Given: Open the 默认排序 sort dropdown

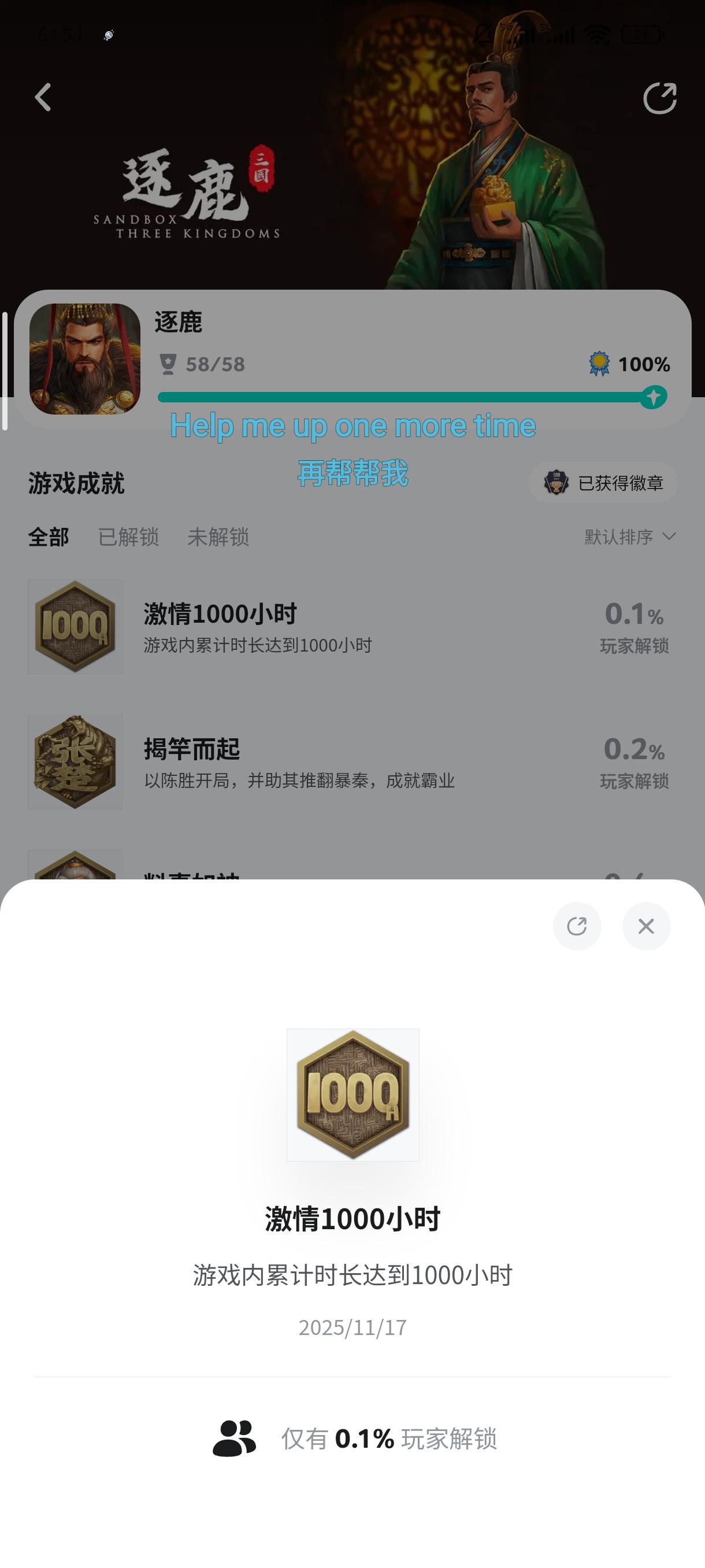Looking at the screenshot, I should point(626,537).
